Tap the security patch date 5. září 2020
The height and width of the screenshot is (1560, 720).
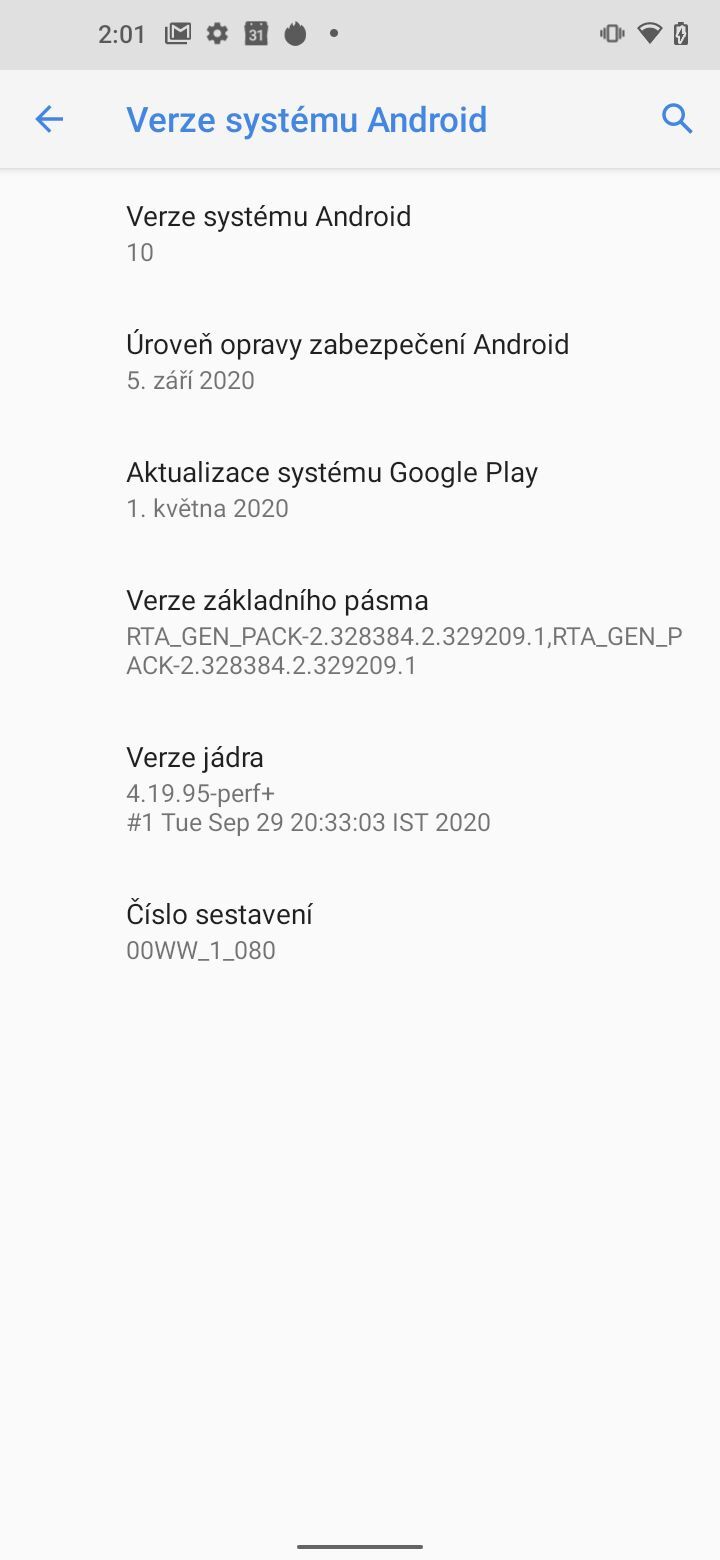click(x=190, y=381)
